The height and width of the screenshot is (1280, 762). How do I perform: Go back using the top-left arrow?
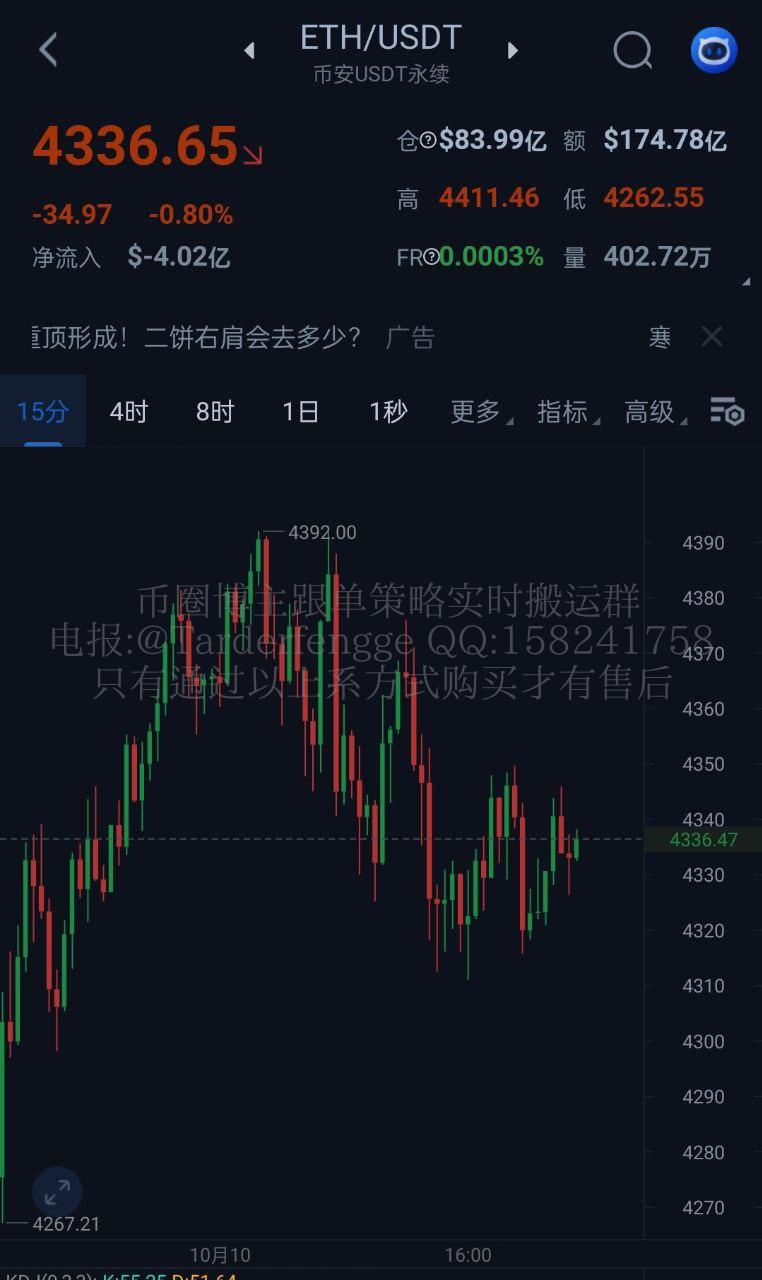48,49
